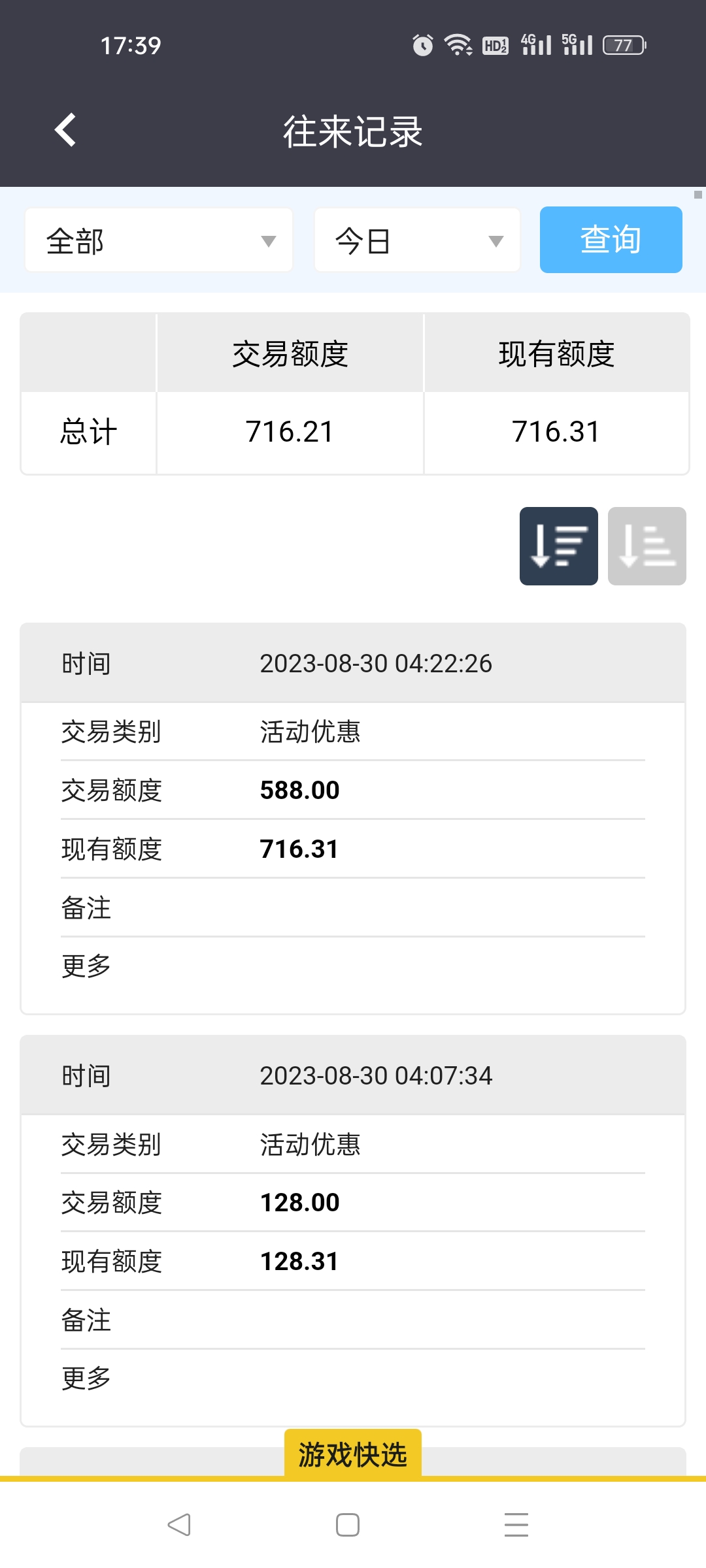
Task: Tap system back navigation button
Action: (x=179, y=1525)
